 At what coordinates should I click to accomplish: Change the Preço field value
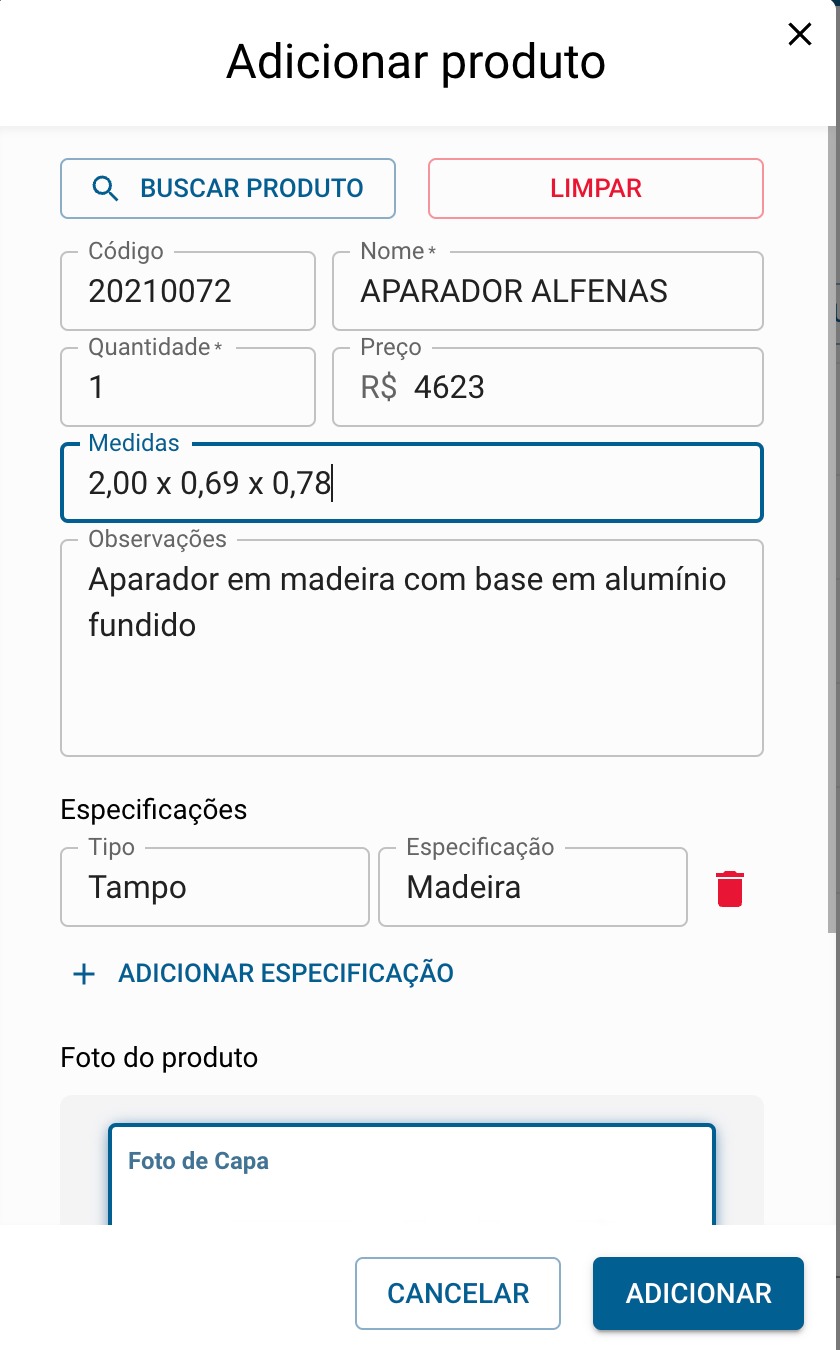[548, 387]
